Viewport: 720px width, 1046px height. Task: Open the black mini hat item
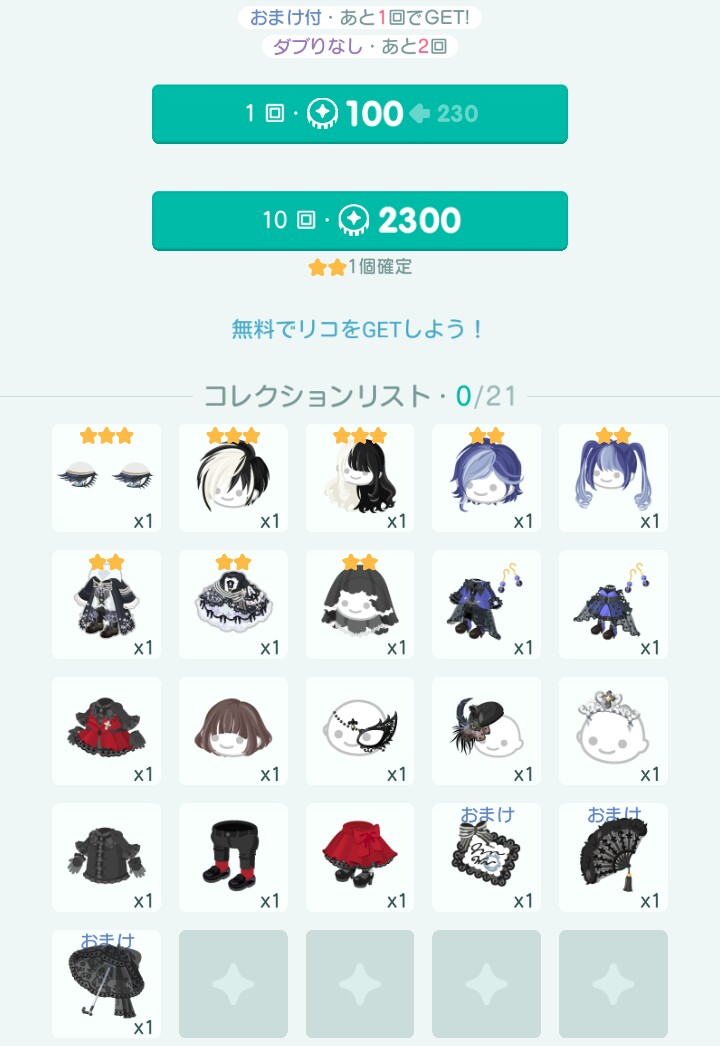click(x=487, y=731)
